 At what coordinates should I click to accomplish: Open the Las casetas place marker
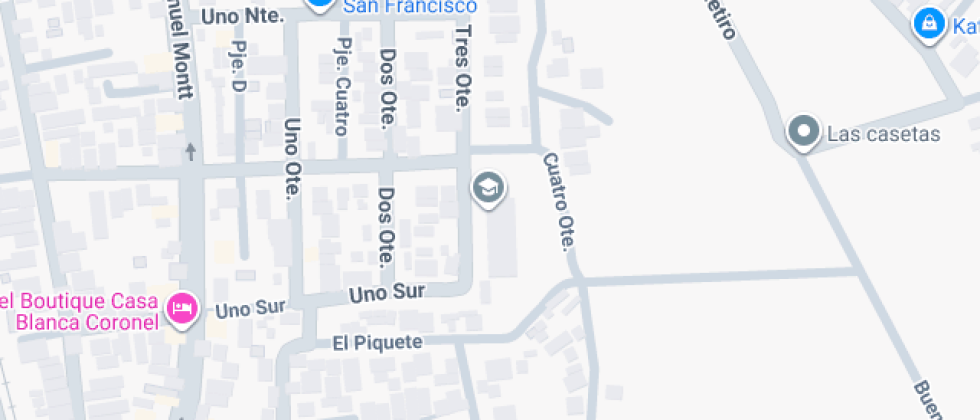coord(802,131)
